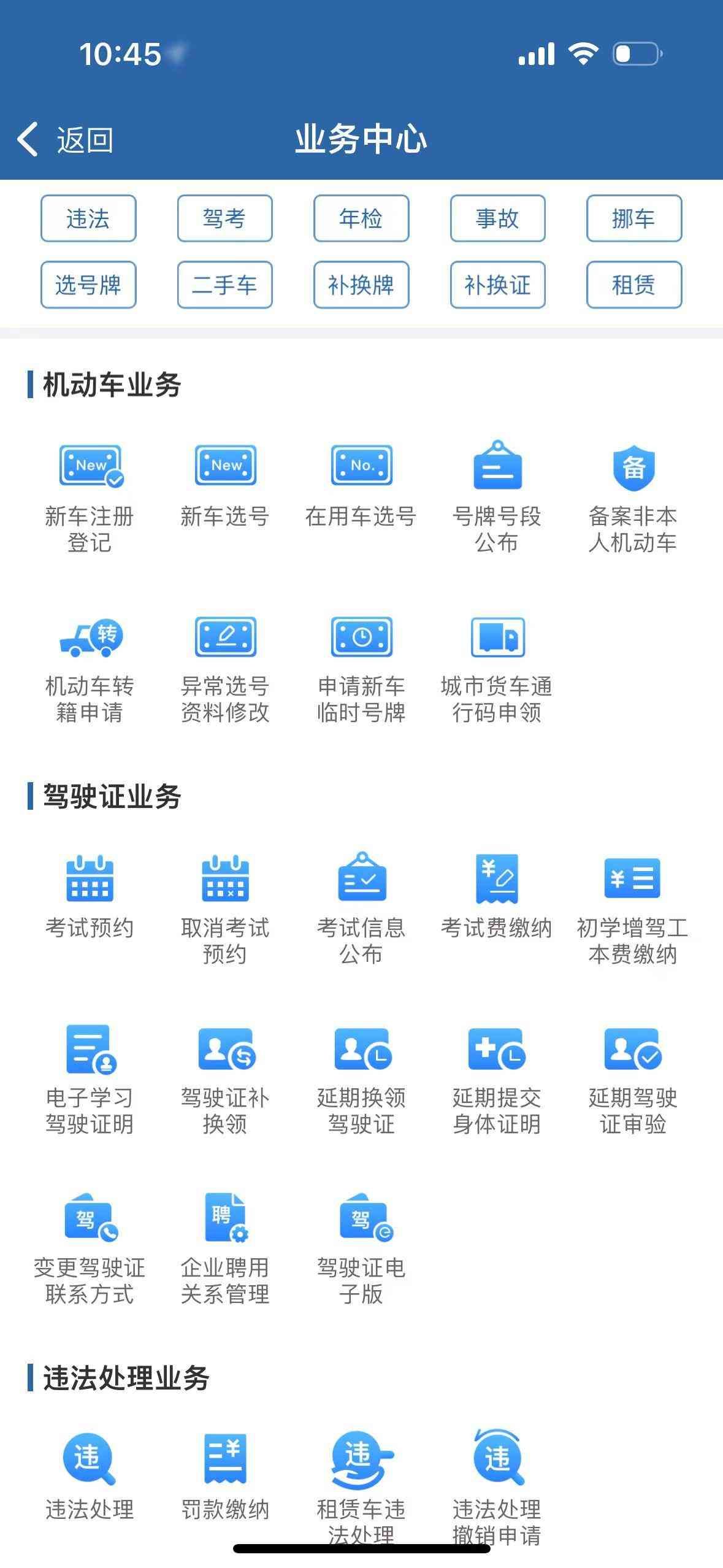This screenshot has width=723, height=1568.
Task: Tap the 违法 filter button
Action: (x=88, y=218)
